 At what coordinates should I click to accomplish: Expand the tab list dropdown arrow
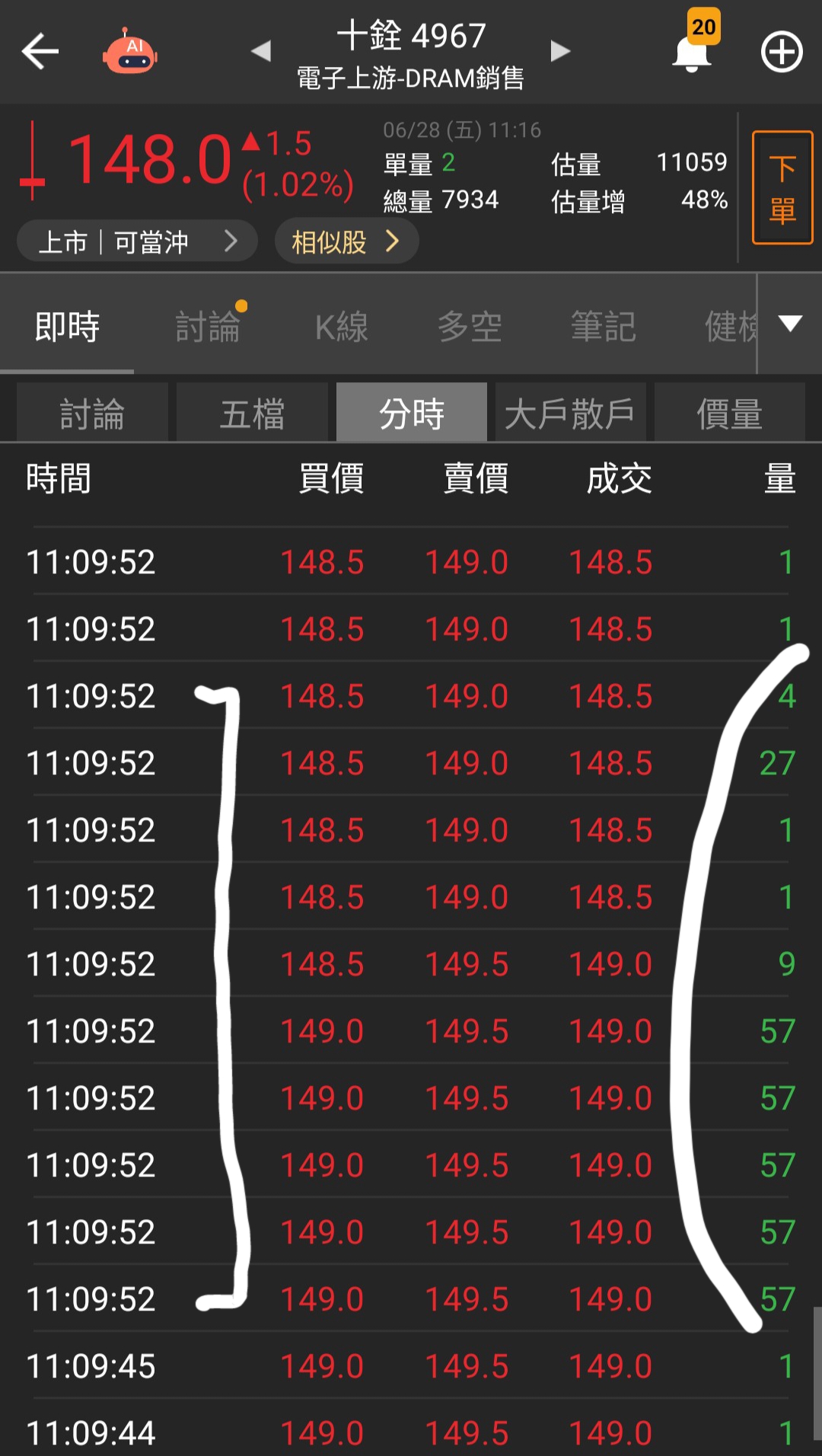(790, 324)
